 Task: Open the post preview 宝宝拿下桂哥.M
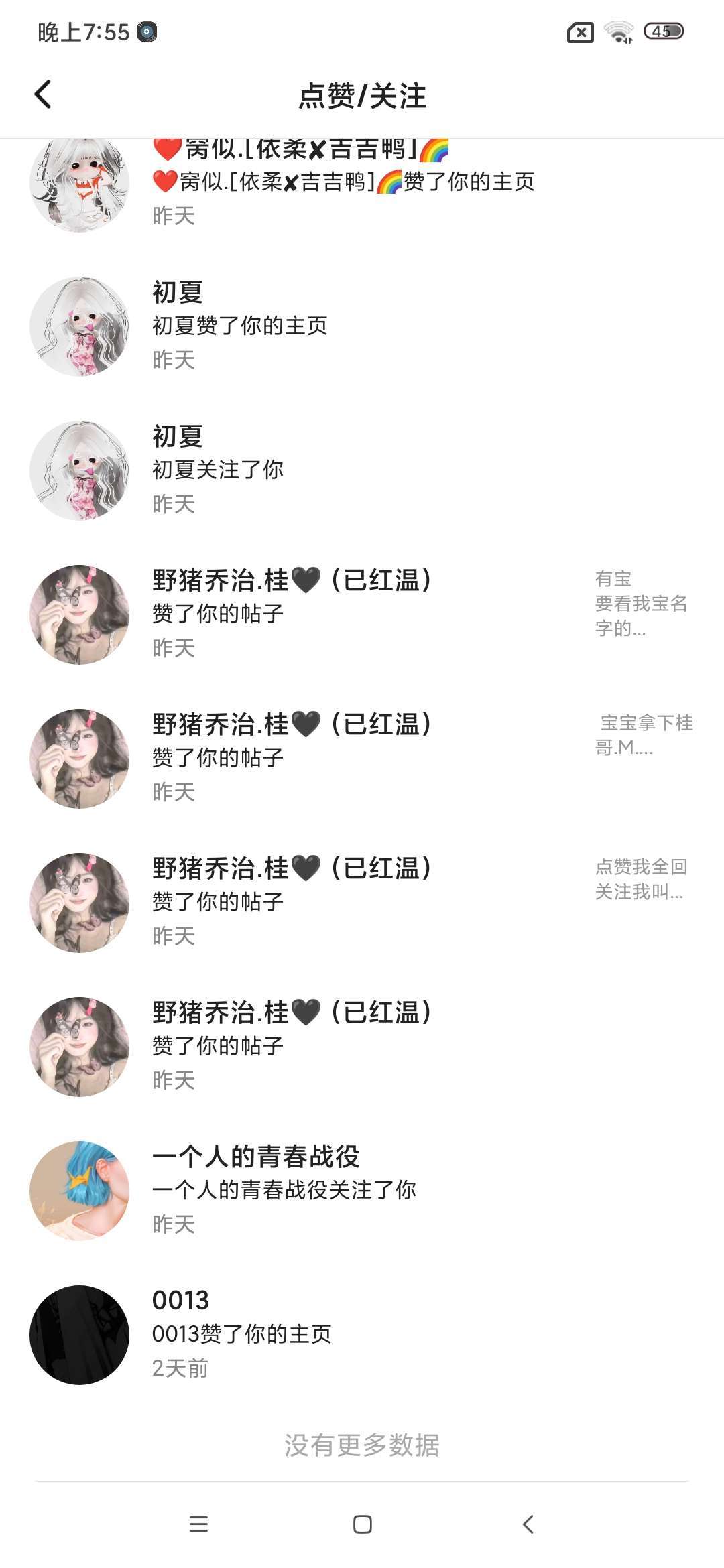644,735
